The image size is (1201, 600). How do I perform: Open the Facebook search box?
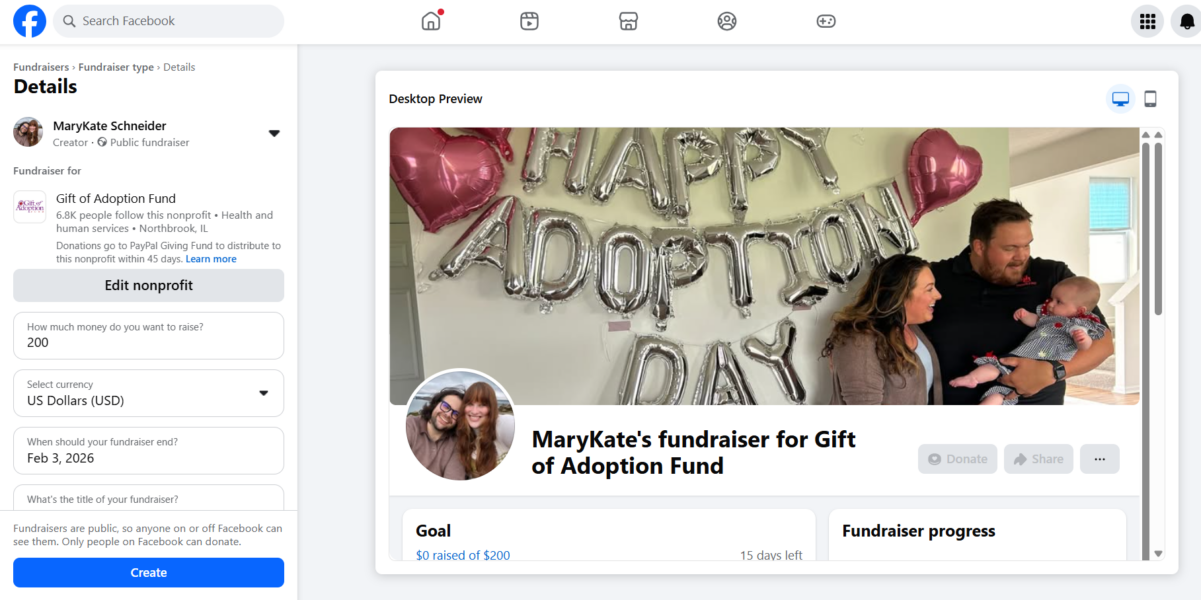pos(168,21)
